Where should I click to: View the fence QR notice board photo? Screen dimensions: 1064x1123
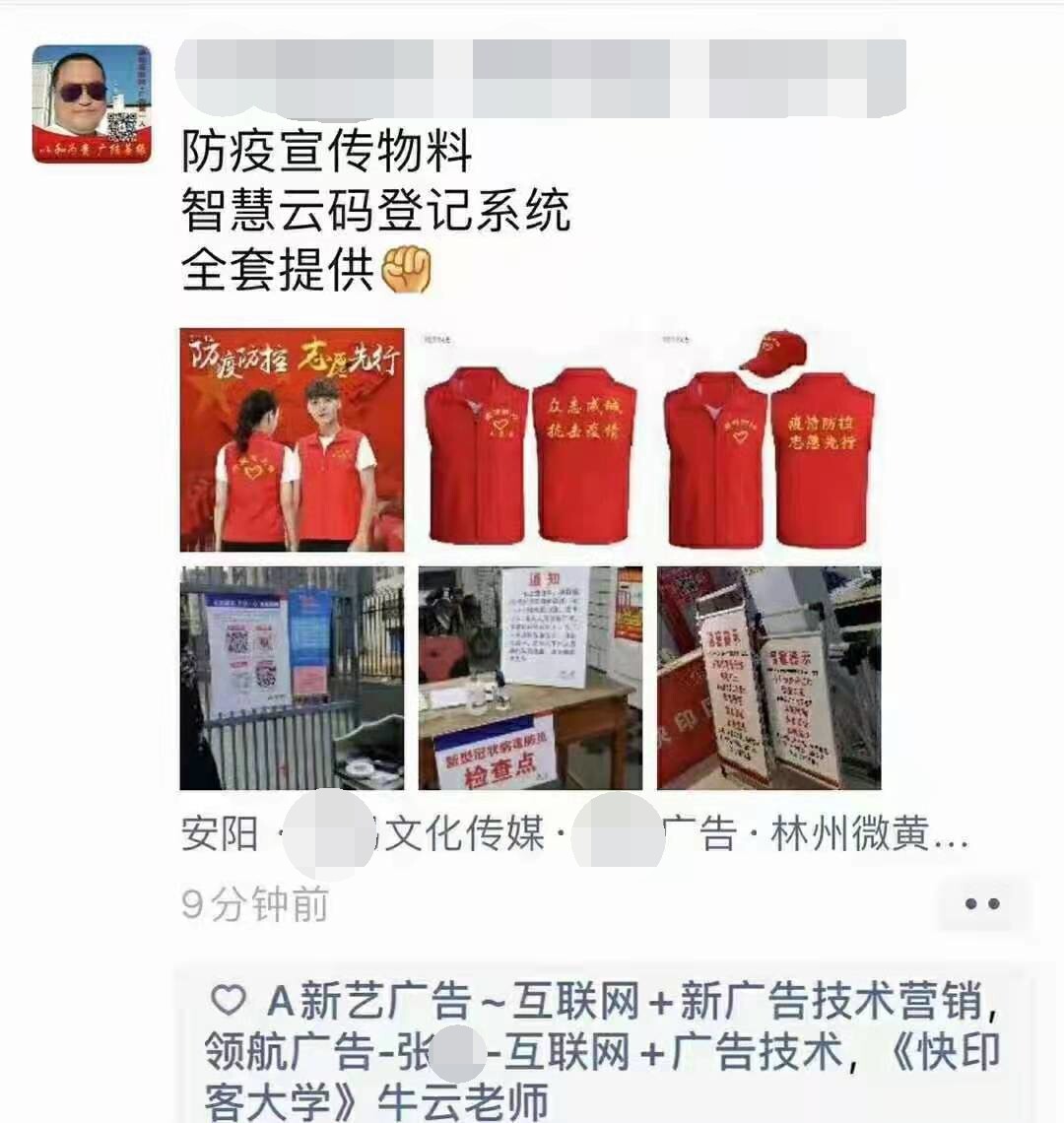pyautogui.click(x=292, y=678)
